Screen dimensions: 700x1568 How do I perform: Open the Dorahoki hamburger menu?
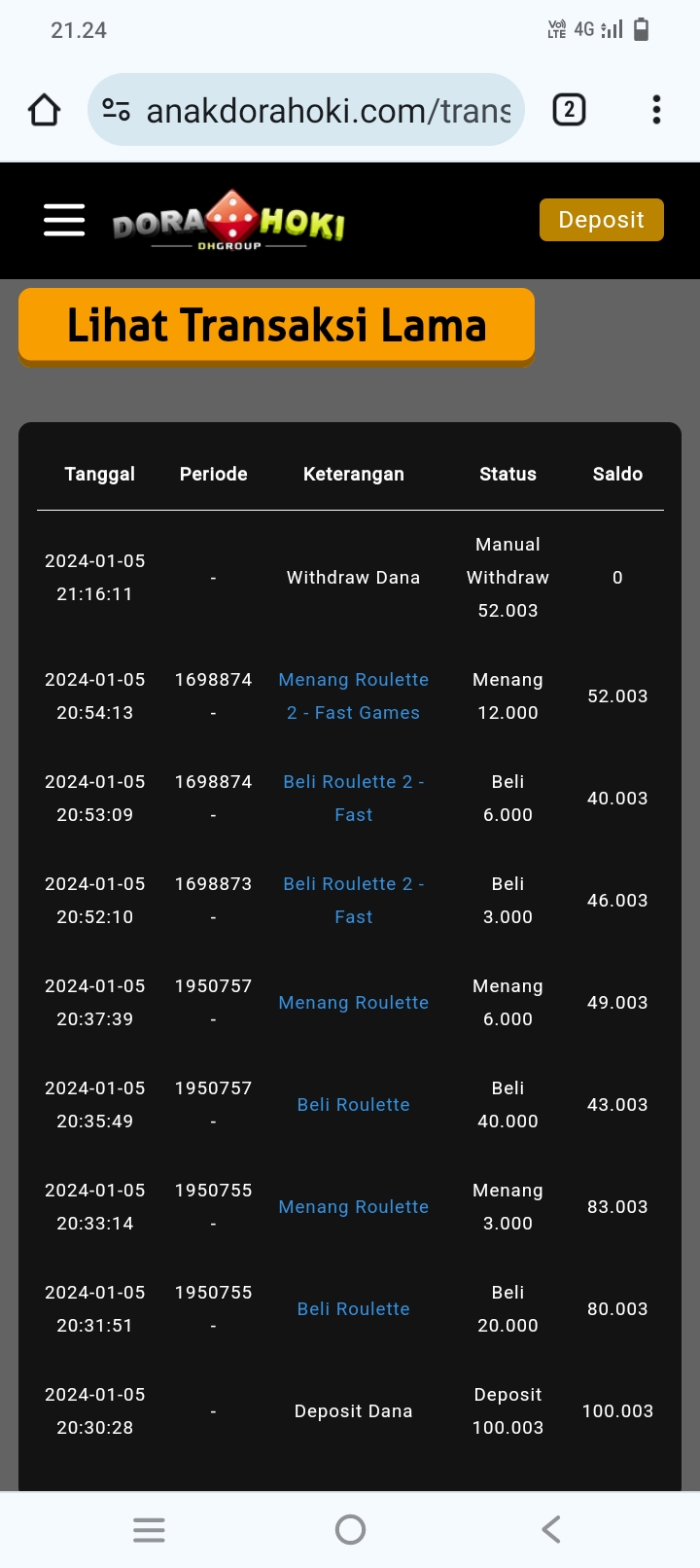(x=64, y=220)
